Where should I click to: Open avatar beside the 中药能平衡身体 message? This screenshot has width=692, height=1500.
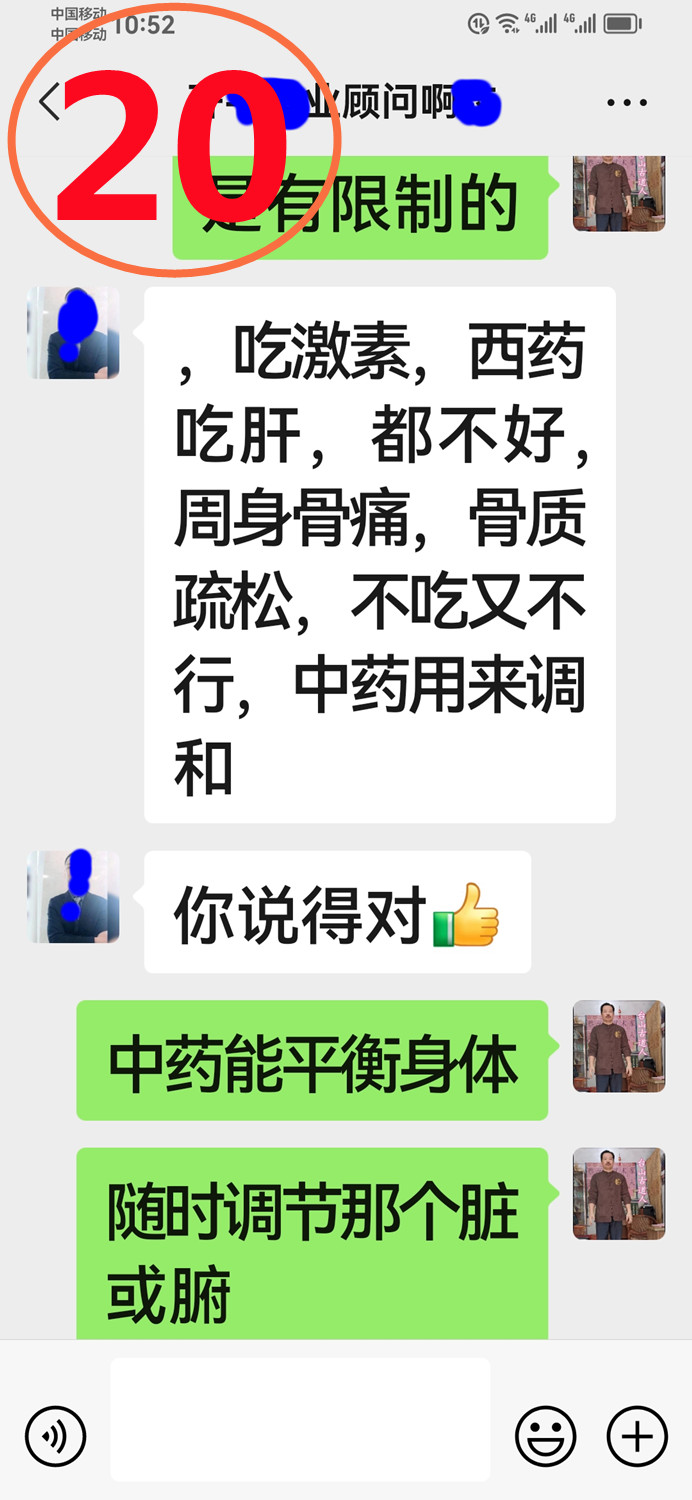pos(618,1046)
